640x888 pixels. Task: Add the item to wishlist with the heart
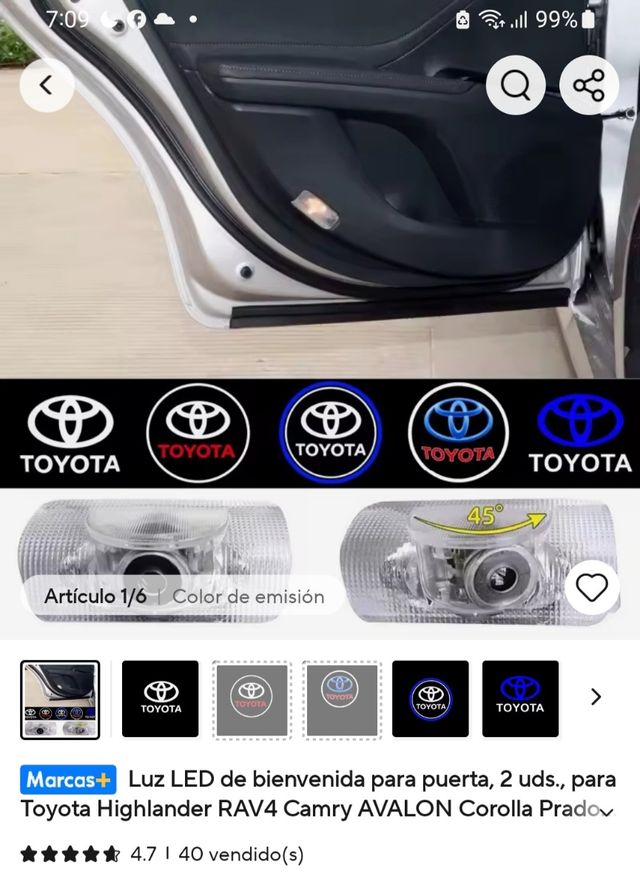point(592,588)
